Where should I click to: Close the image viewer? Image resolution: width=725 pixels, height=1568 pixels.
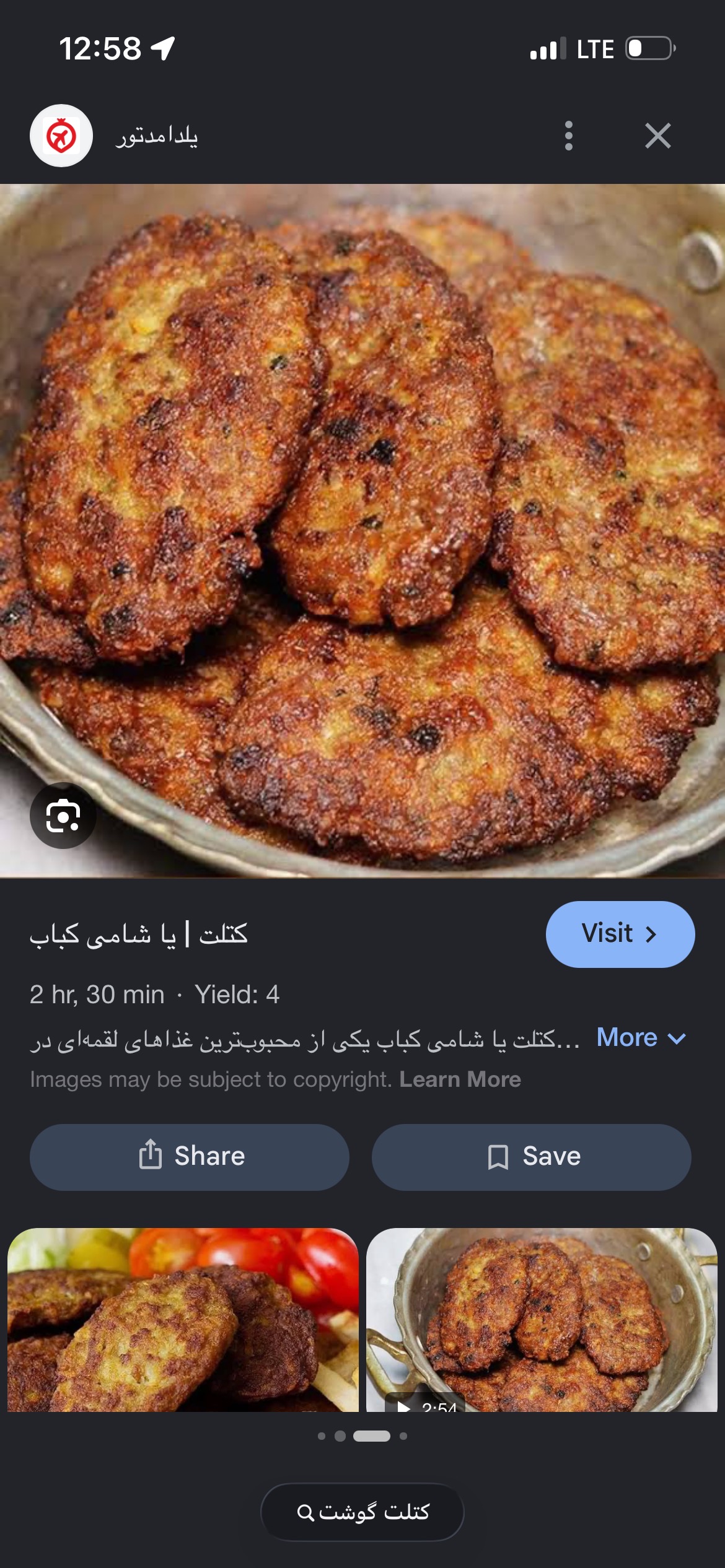[657, 136]
